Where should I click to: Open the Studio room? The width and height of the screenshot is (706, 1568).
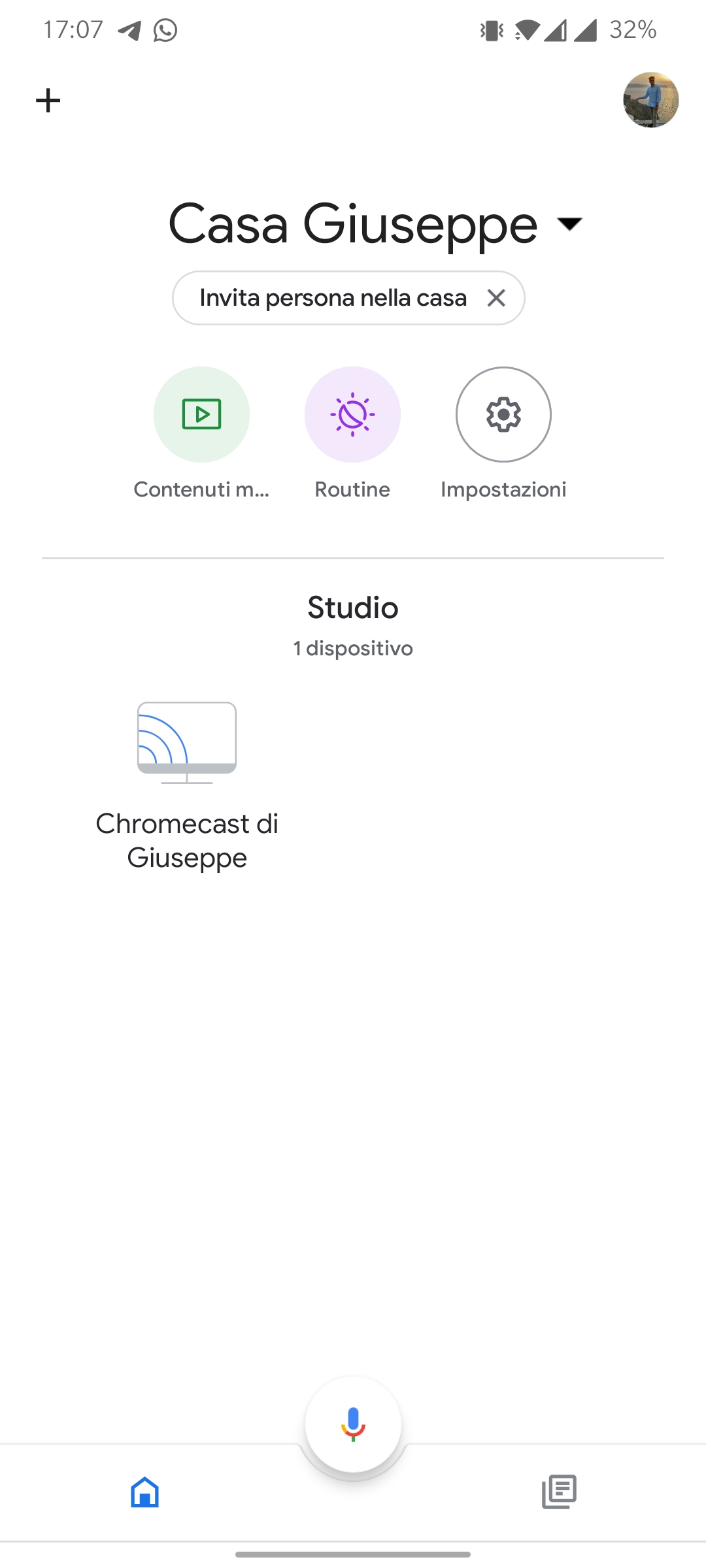(x=353, y=608)
